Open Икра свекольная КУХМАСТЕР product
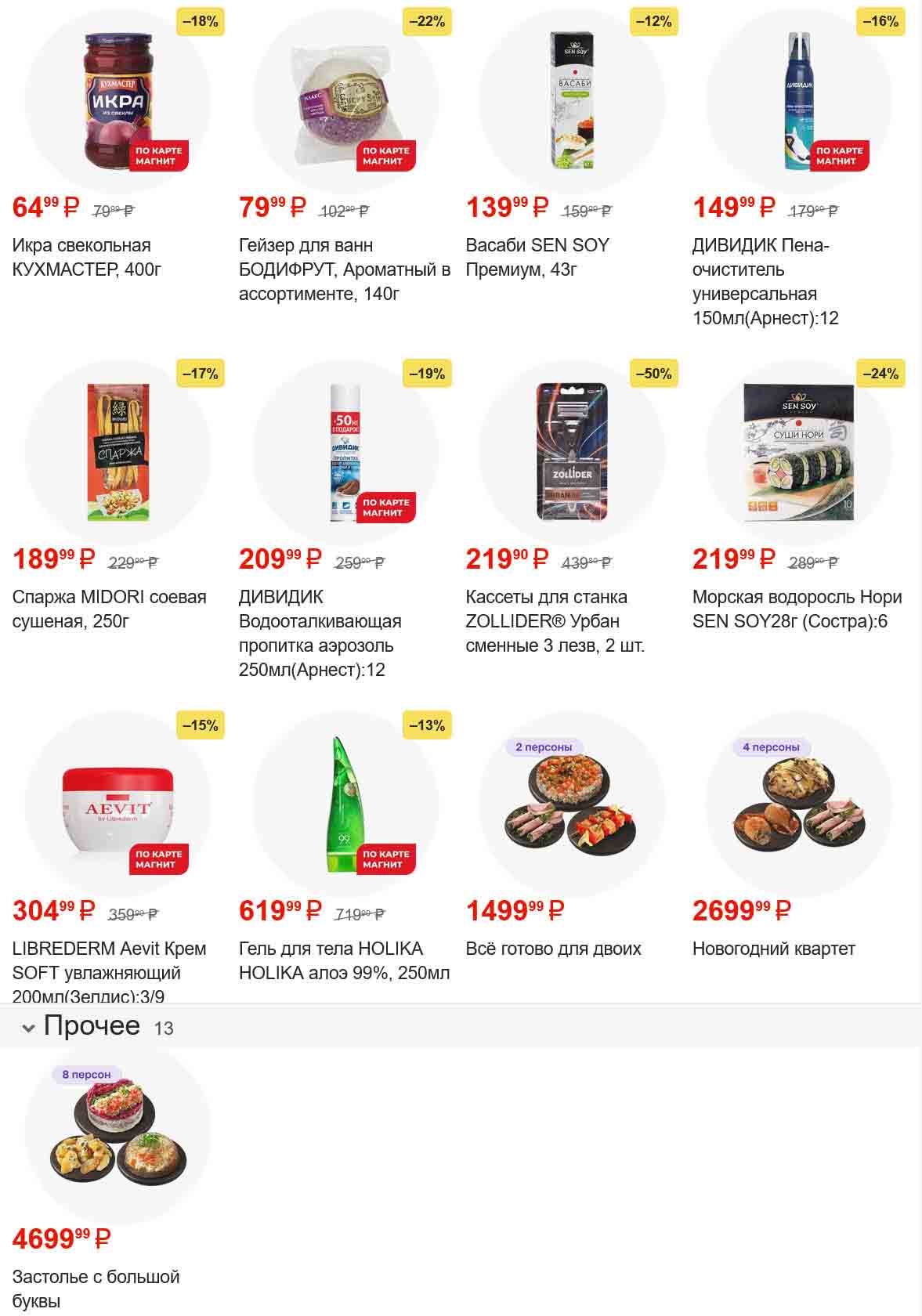 pos(118,102)
